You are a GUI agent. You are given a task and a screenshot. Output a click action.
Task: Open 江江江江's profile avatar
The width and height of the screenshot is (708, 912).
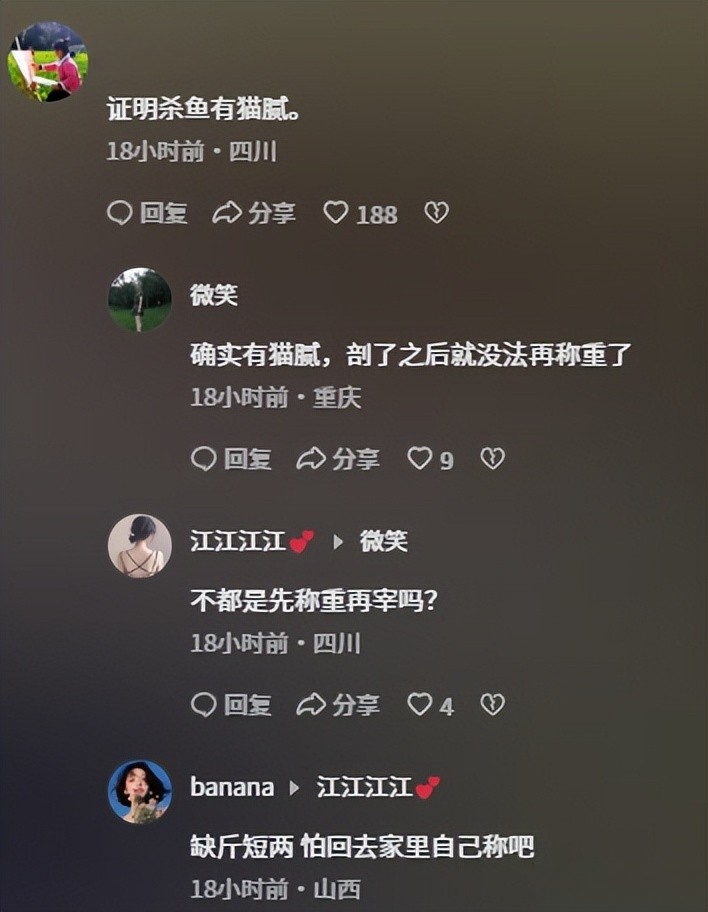139,546
